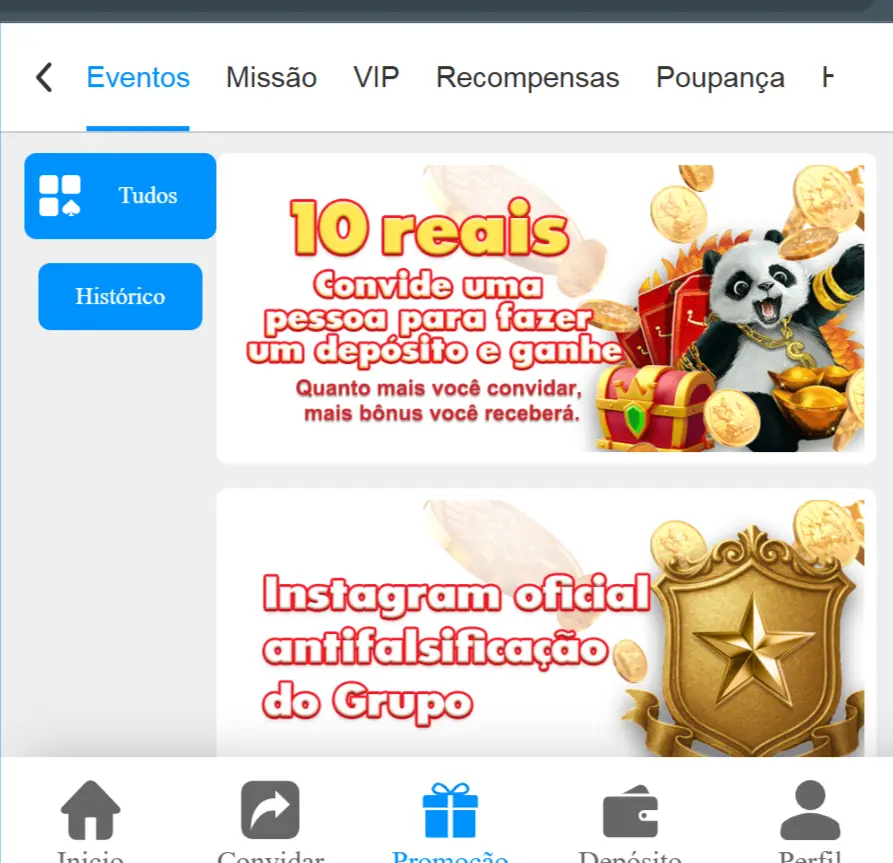Viewport: 893px width, 863px height.
Task: Select the Tudos category button
Action: [x=120, y=196]
